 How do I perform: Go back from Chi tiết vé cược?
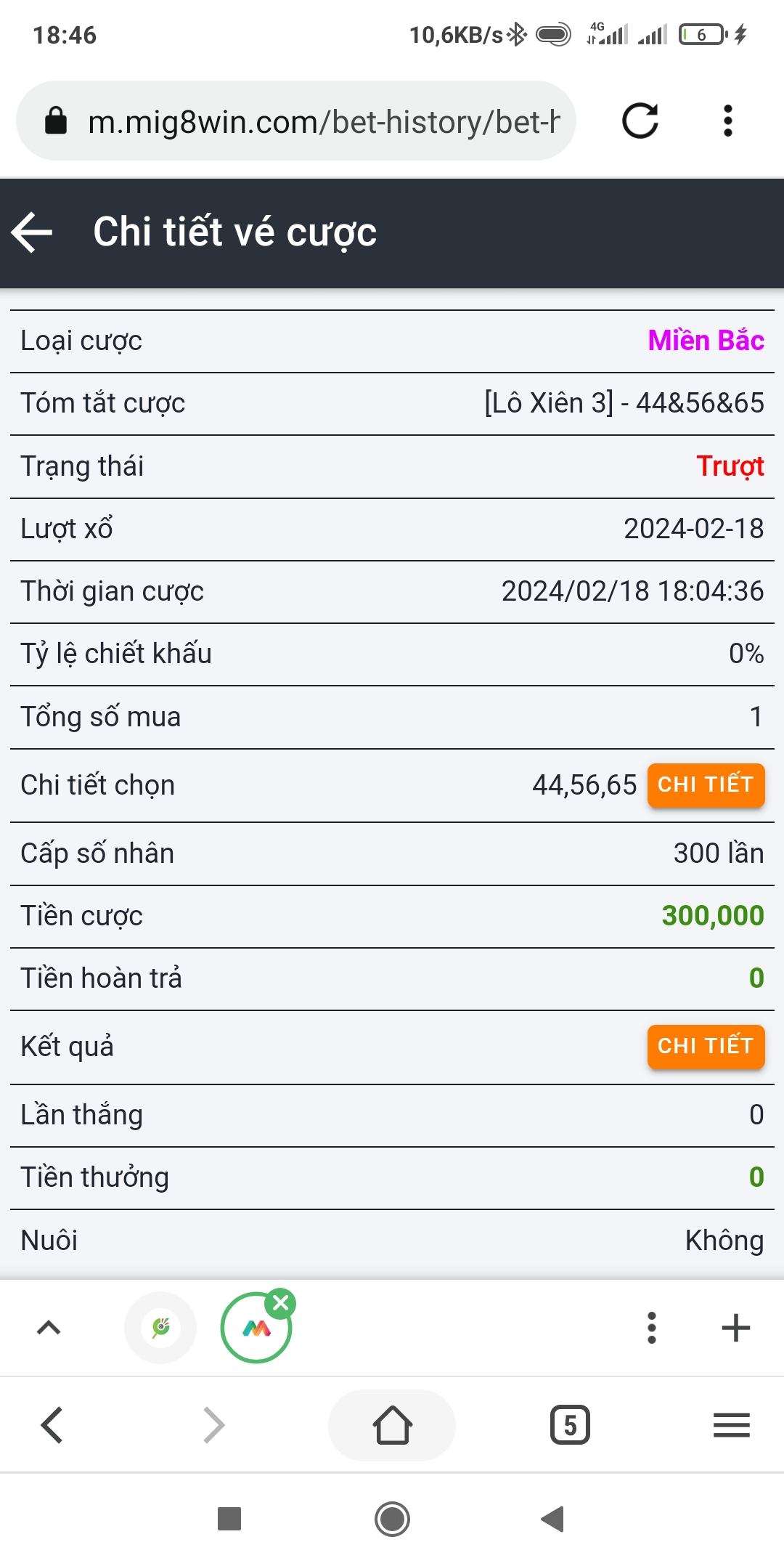(33, 232)
